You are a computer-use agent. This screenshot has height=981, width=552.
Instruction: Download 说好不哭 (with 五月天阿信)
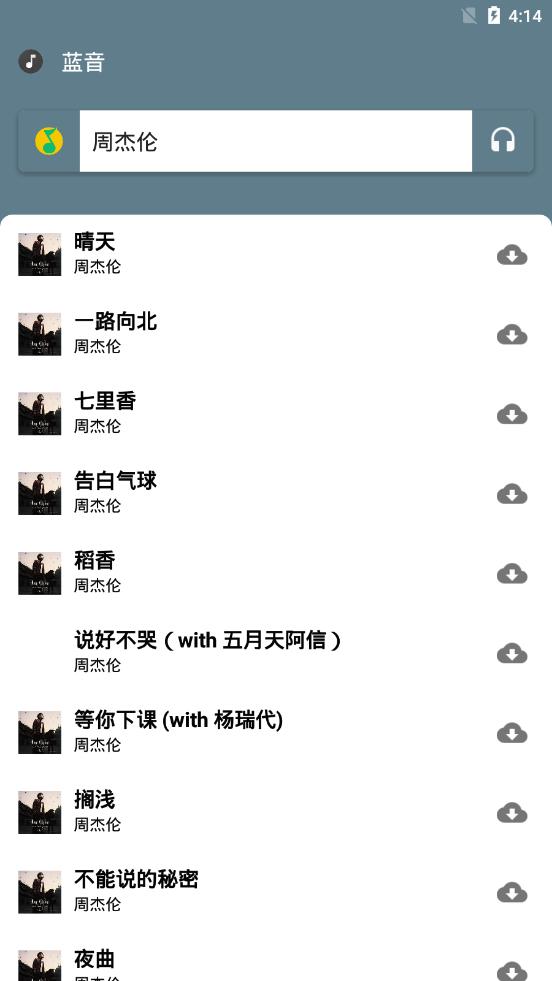click(x=512, y=653)
